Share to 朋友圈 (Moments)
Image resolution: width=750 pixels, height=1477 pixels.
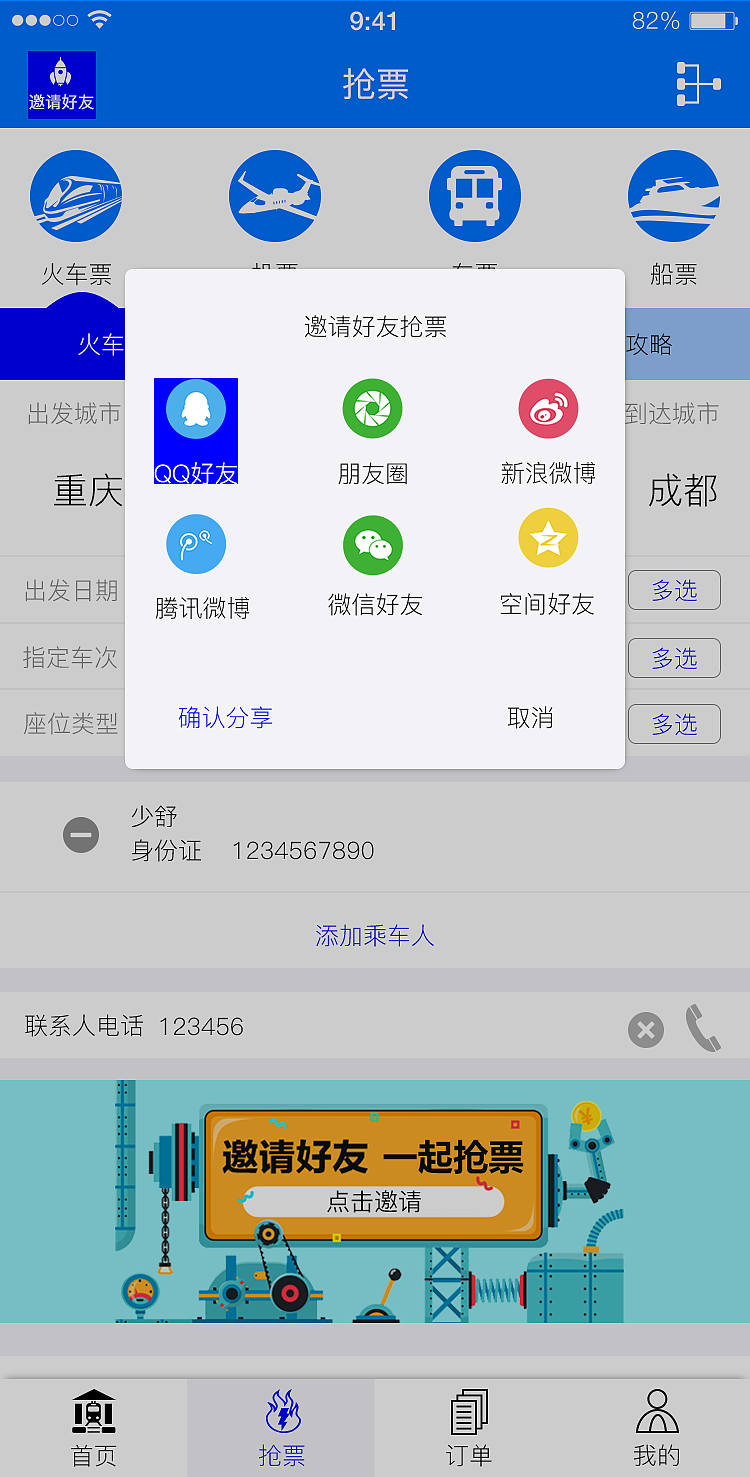tap(372, 409)
